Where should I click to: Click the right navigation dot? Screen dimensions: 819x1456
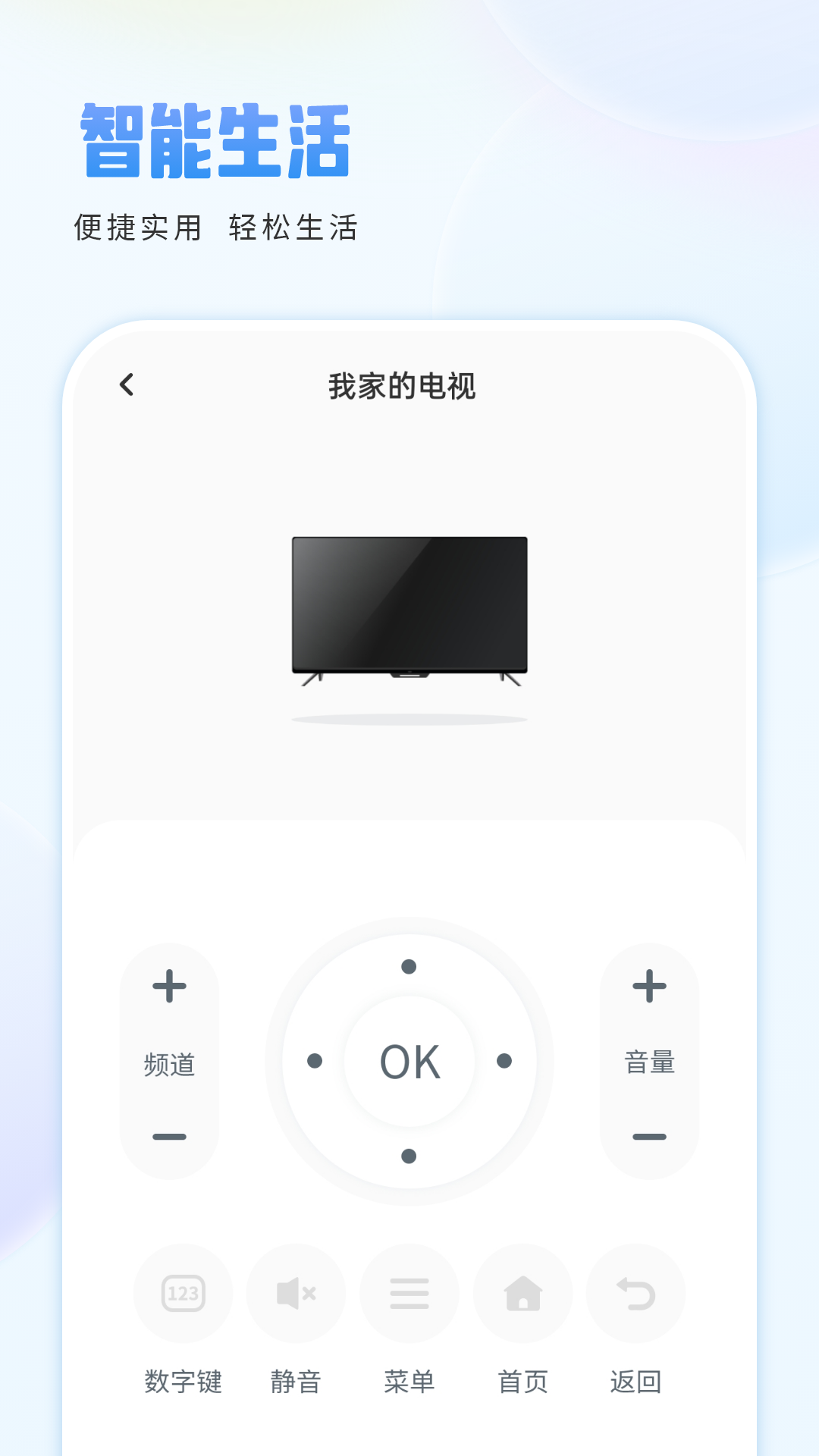click(x=504, y=1060)
